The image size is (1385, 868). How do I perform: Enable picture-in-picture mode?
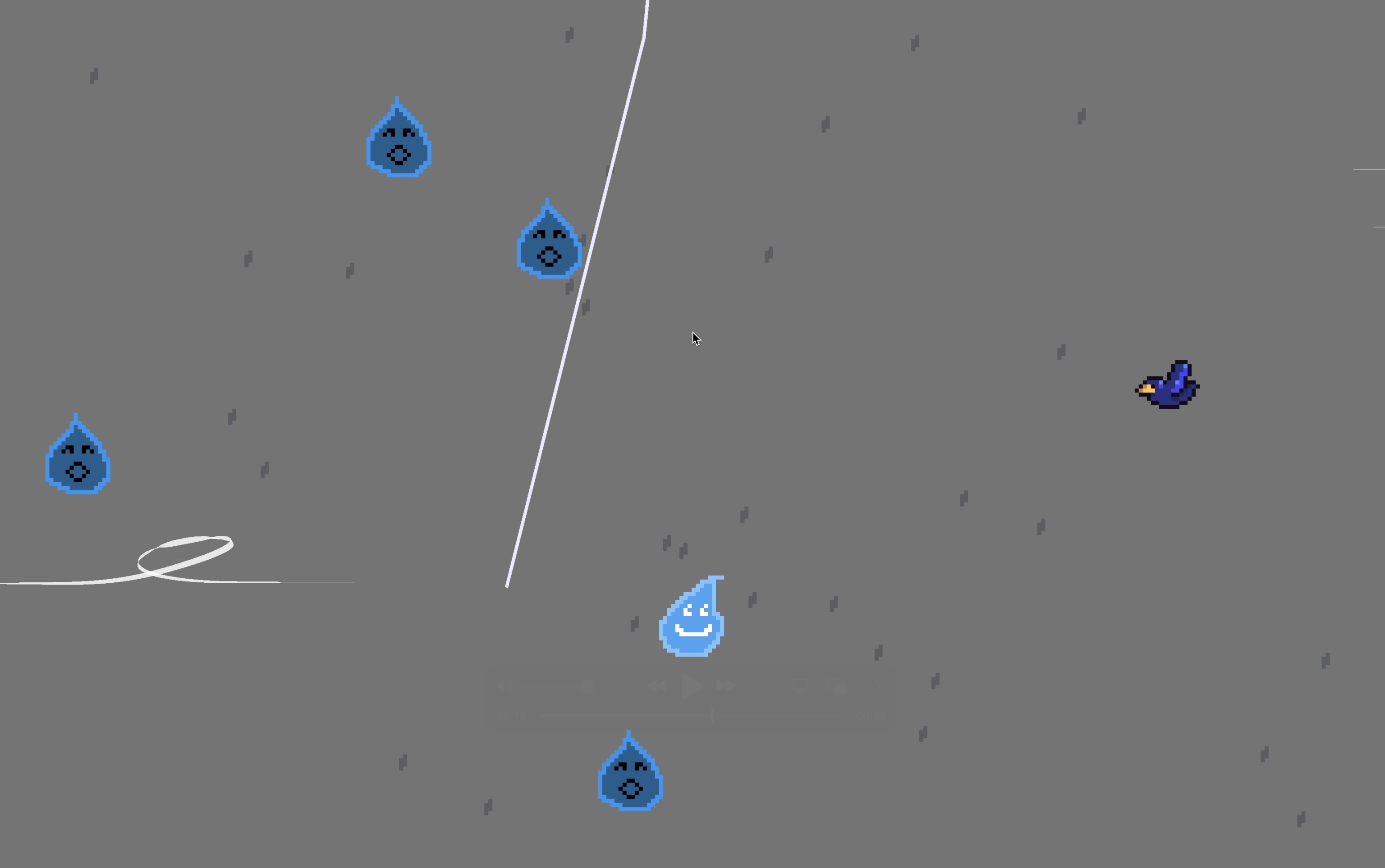(837, 685)
